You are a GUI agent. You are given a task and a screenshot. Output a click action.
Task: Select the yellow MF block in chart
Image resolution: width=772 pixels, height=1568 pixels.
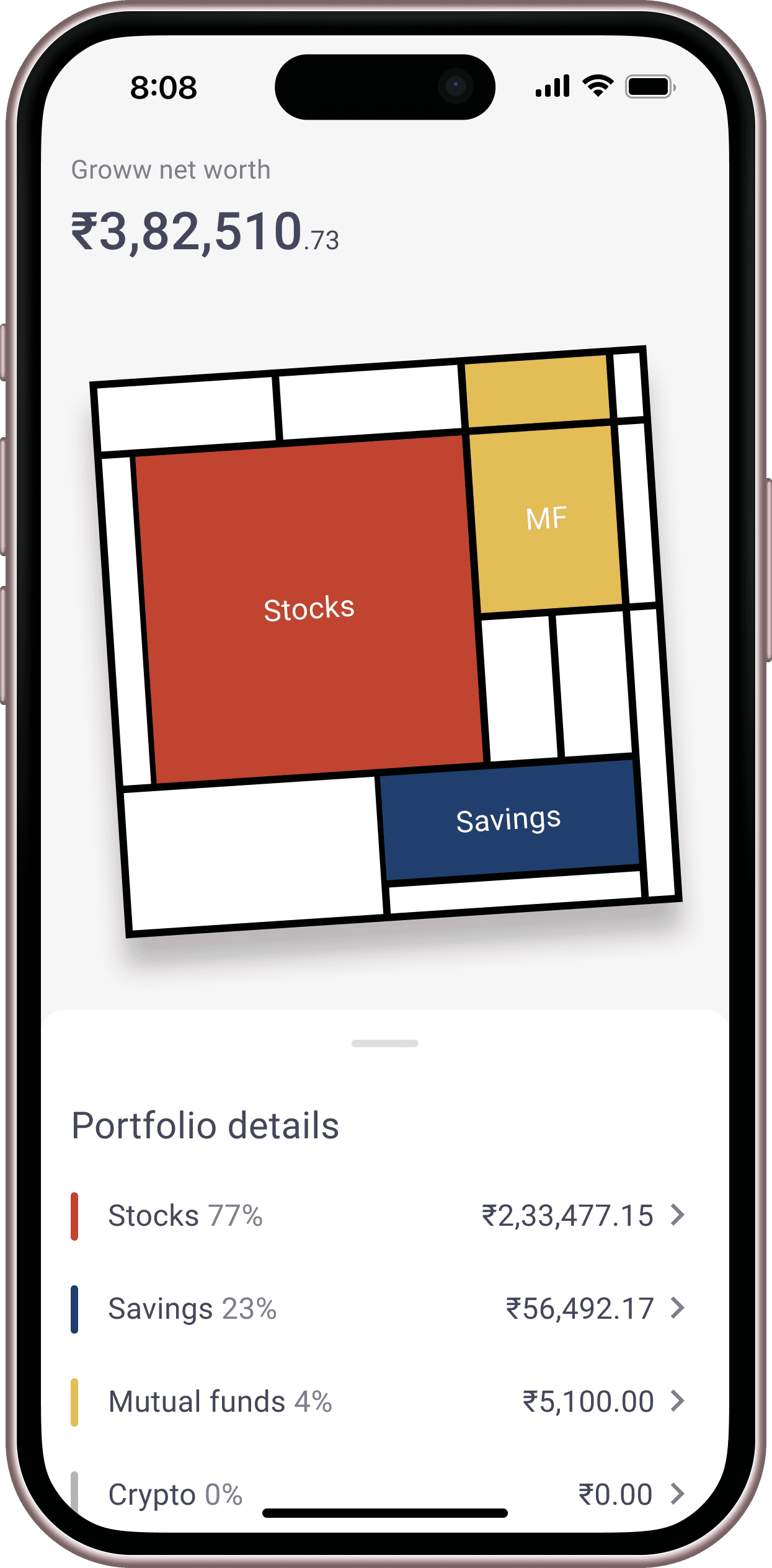(546, 518)
